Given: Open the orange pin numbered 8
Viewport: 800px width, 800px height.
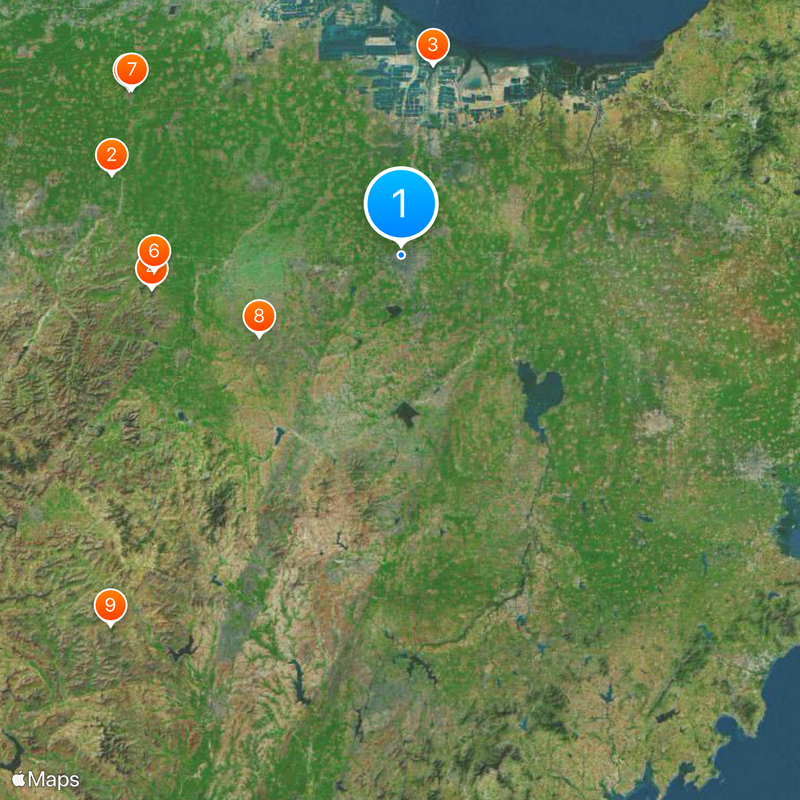Looking at the screenshot, I should [x=258, y=317].
